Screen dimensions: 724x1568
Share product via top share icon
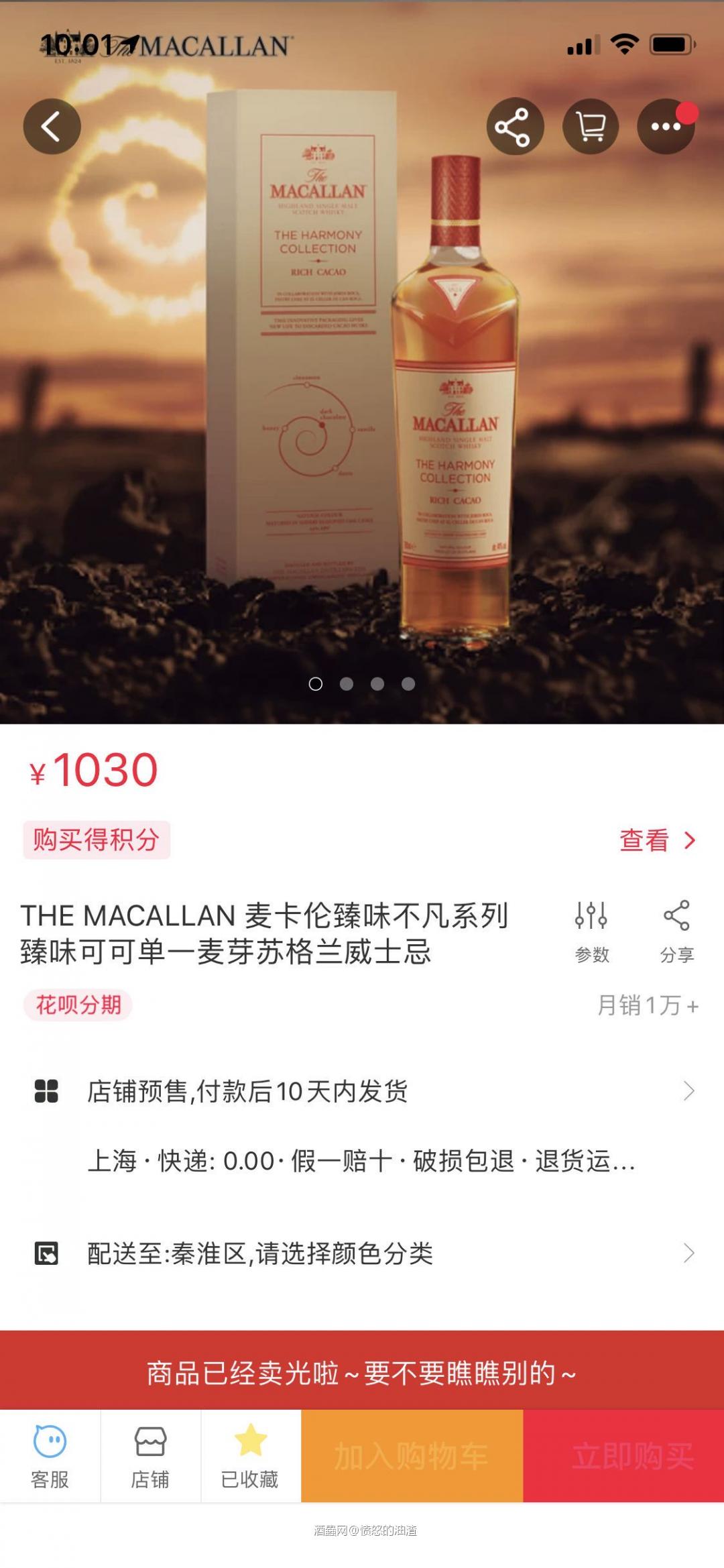514,126
